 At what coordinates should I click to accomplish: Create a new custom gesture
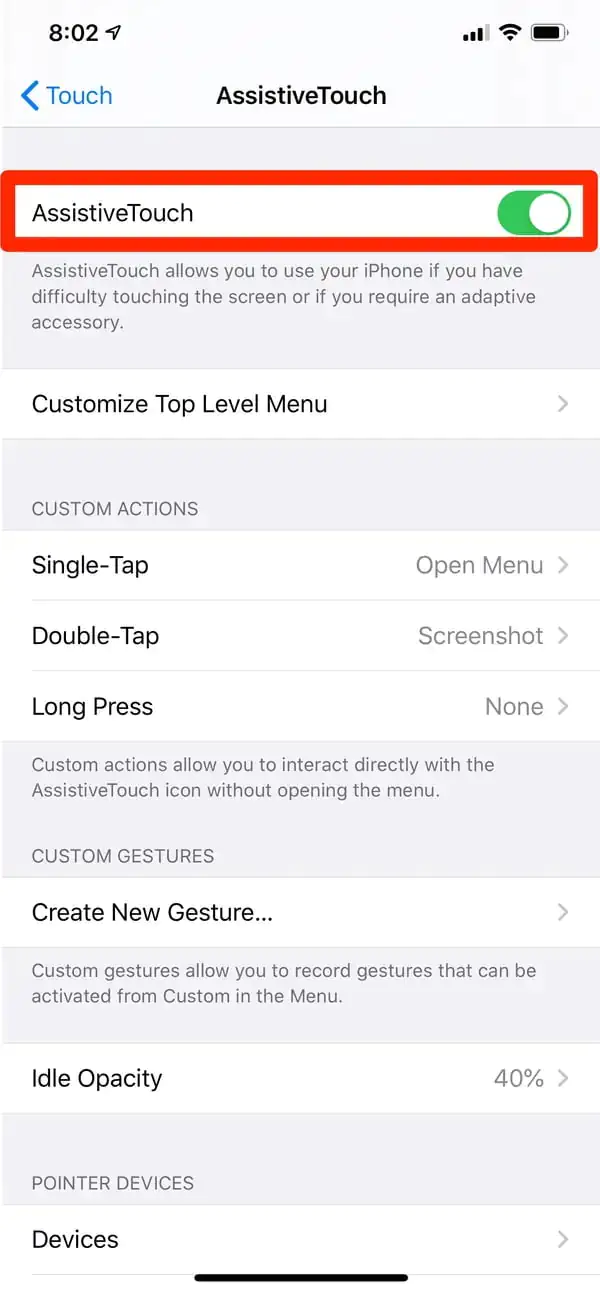(300, 912)
